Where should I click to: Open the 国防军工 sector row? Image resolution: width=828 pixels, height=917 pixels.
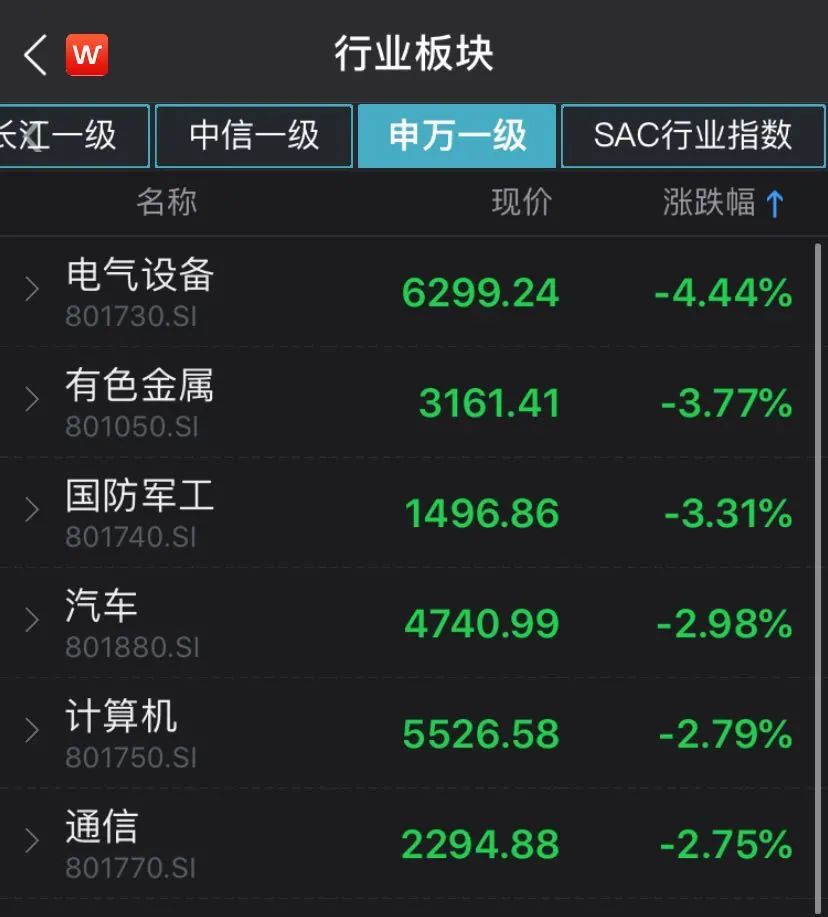(407, 512)
